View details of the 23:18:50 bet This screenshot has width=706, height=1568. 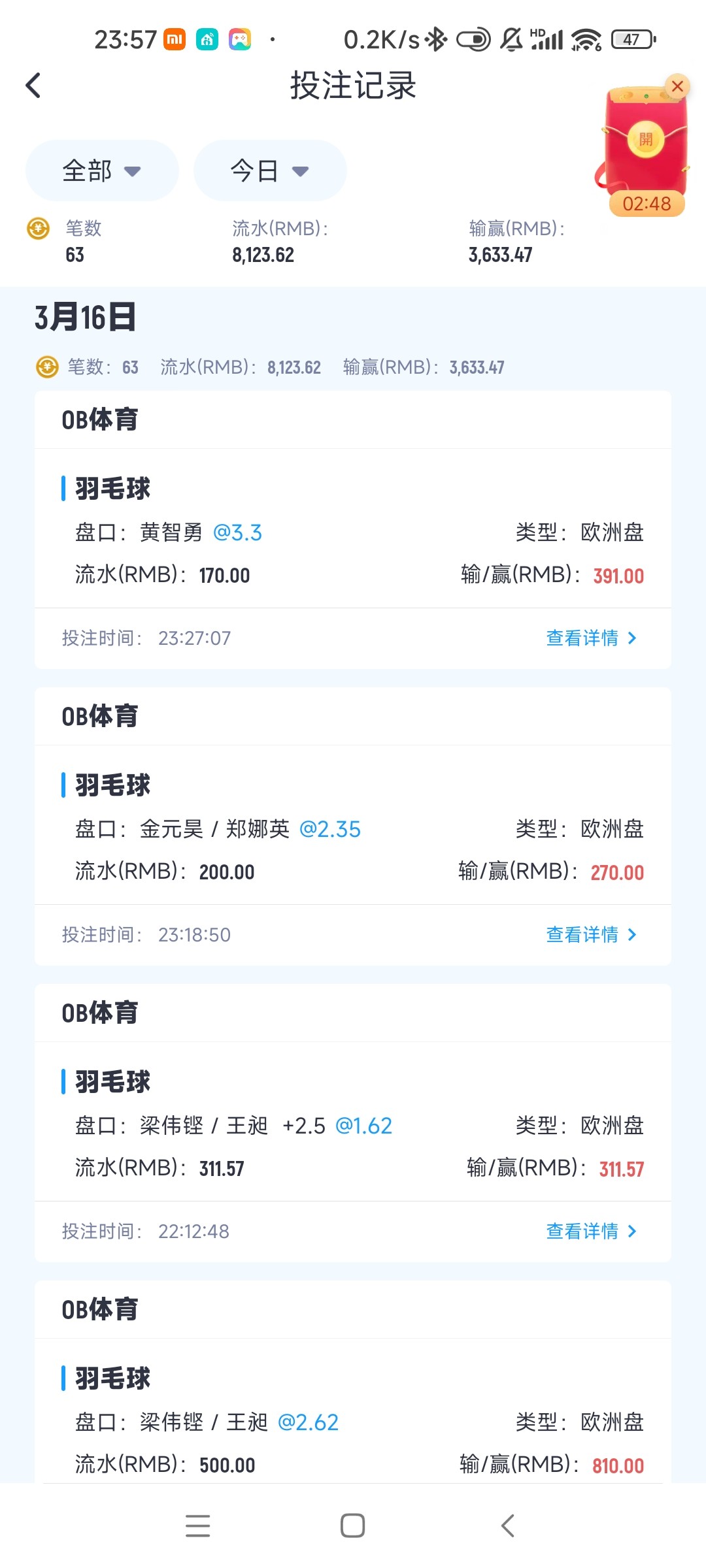(591, 935)
